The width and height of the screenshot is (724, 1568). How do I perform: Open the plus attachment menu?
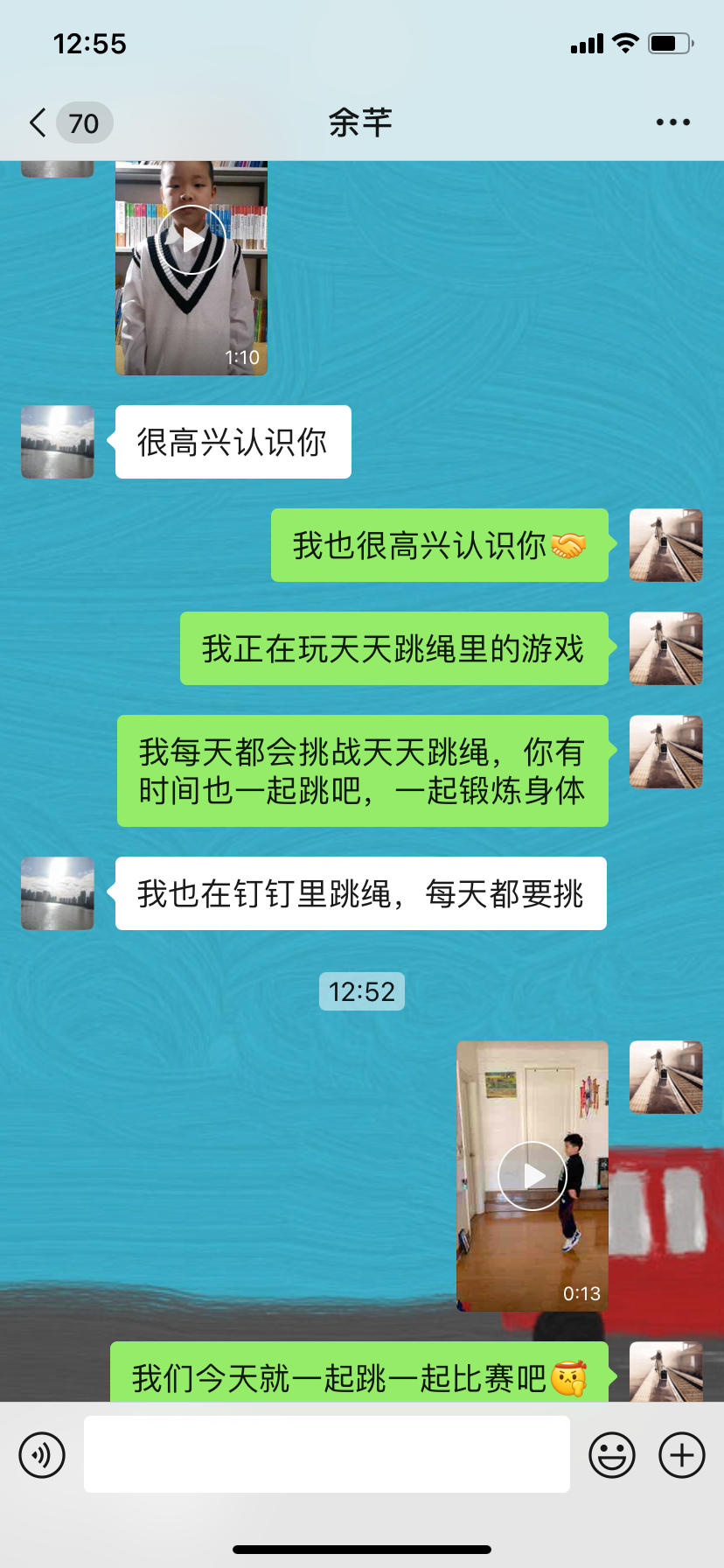[x=681, y=1455]
